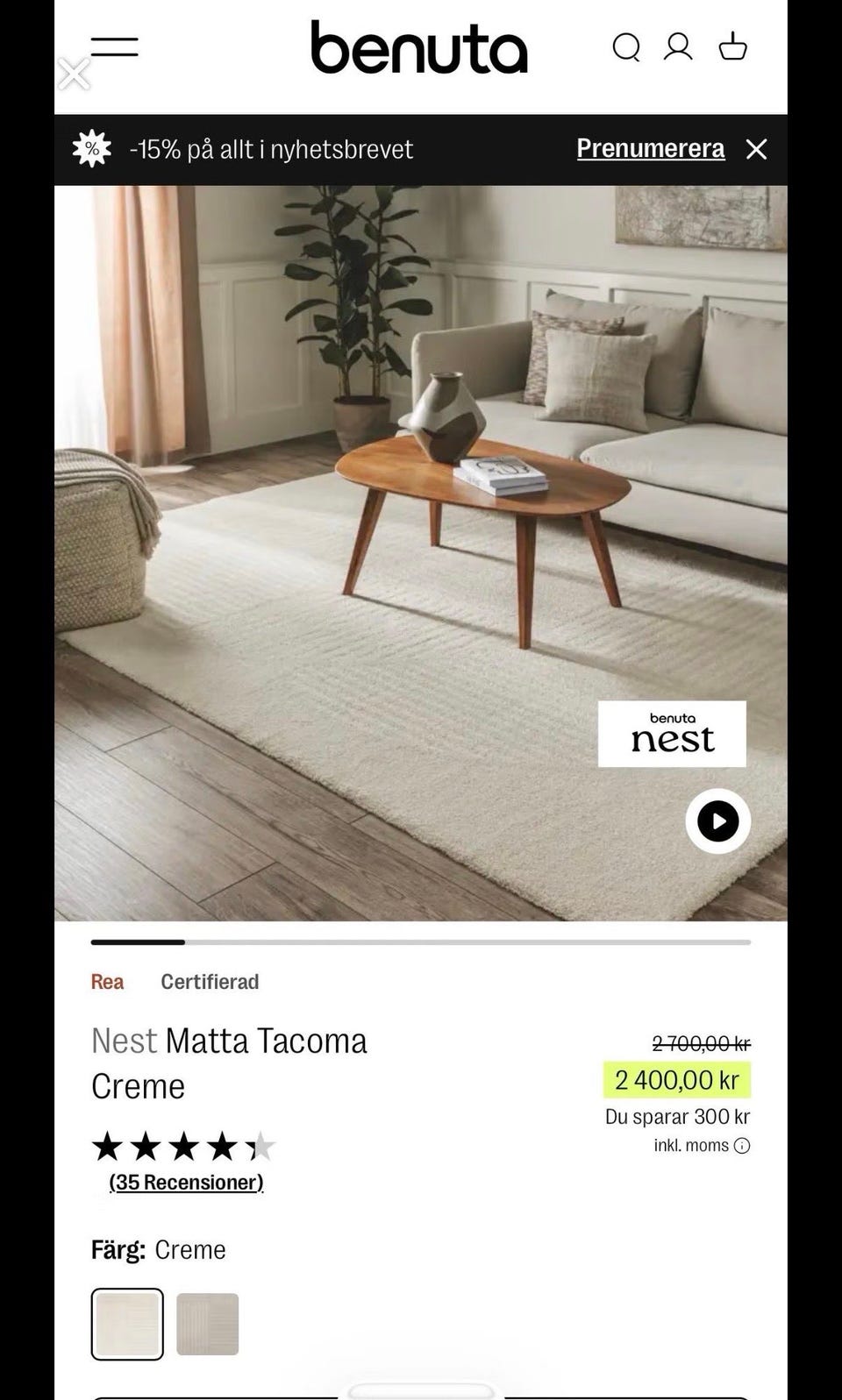The image size is (842, 1400).
Task: Go to the benuta home page logo
Action: [419, 47]
